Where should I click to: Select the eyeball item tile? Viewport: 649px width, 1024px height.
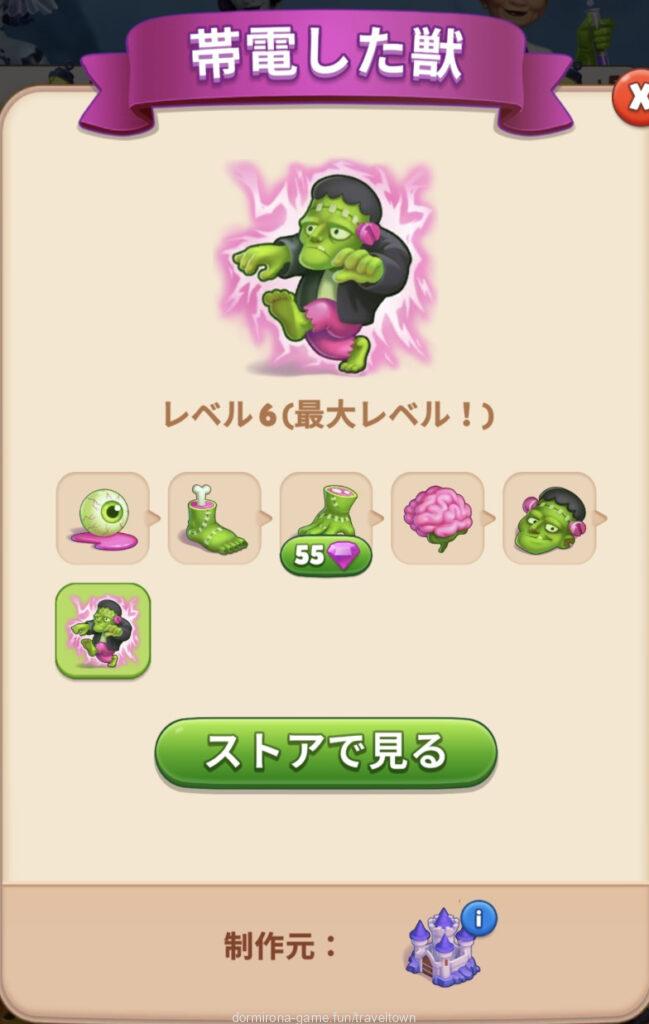[102, 519]
